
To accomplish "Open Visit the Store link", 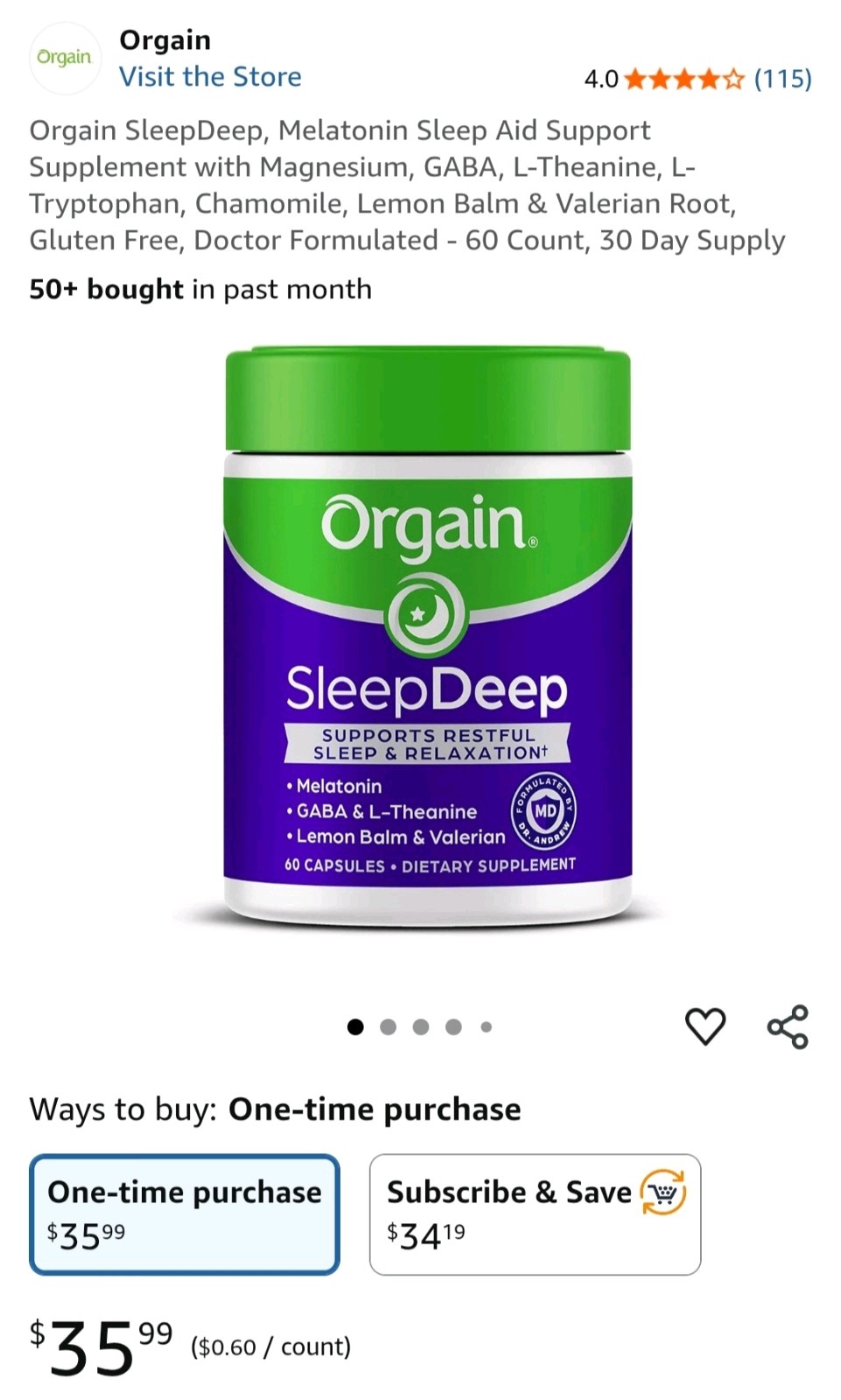I will 212,77.
